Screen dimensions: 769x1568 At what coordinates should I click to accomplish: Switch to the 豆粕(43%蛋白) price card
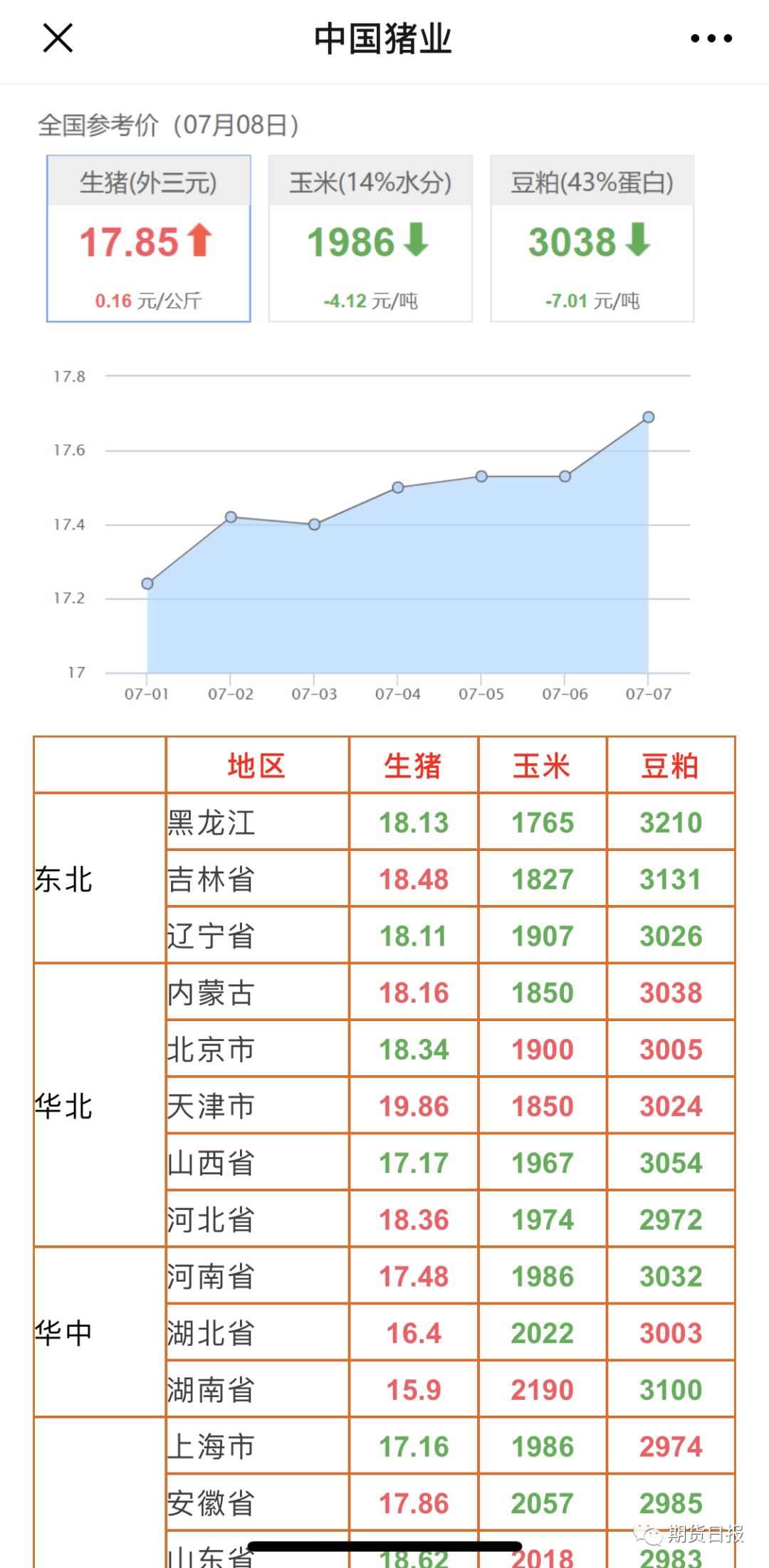[592, 239]
